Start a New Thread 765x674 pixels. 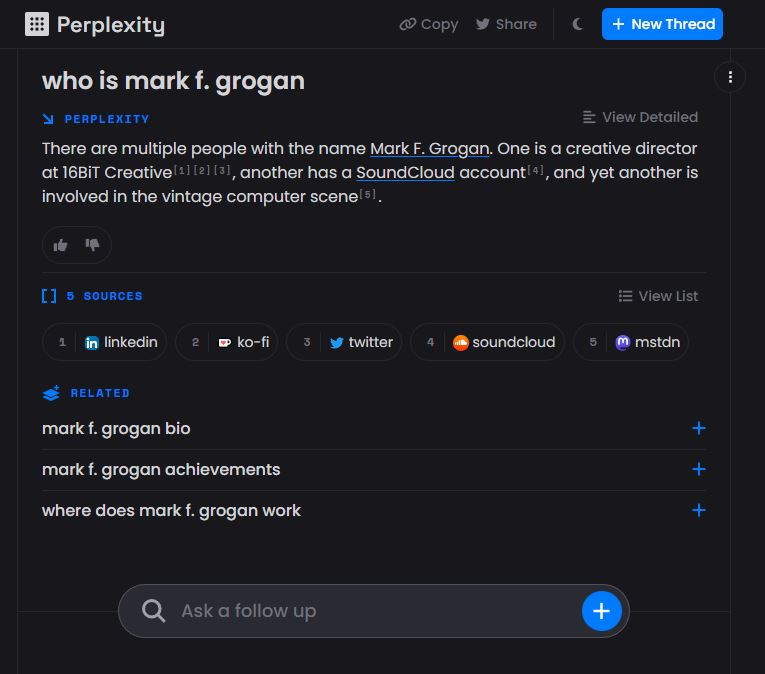[662, 24]
